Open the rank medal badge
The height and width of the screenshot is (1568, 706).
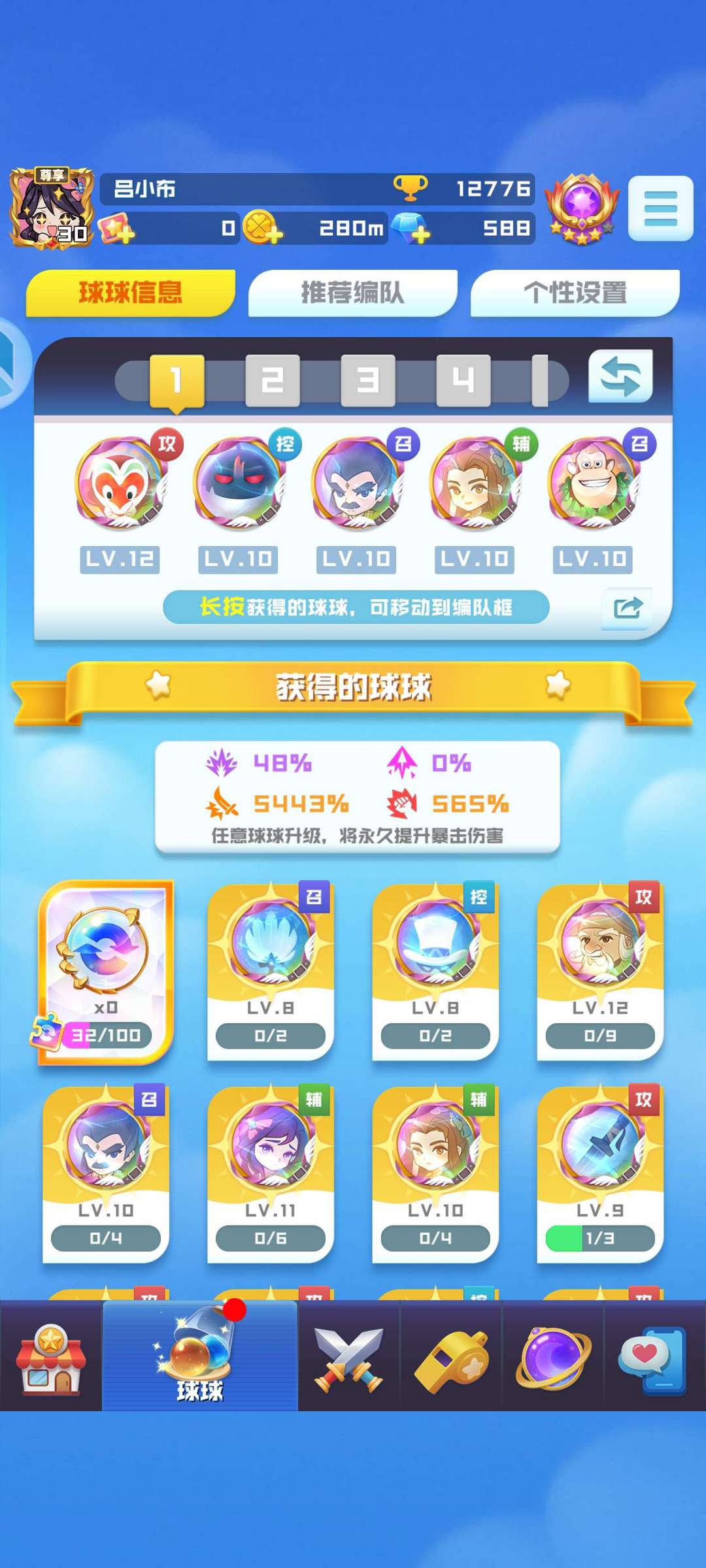click(582, 209)
